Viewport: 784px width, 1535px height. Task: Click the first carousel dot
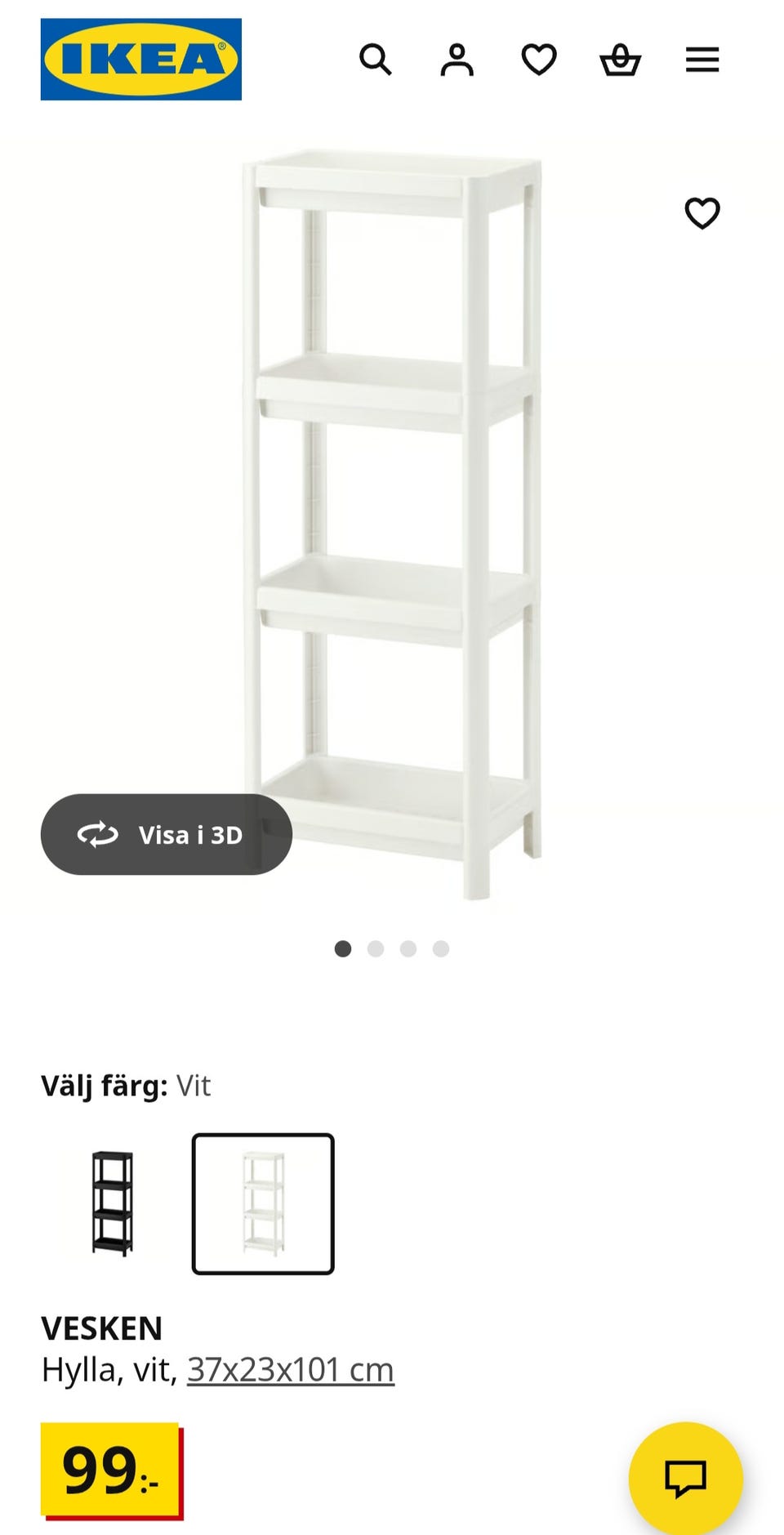[x=344, y=948]
